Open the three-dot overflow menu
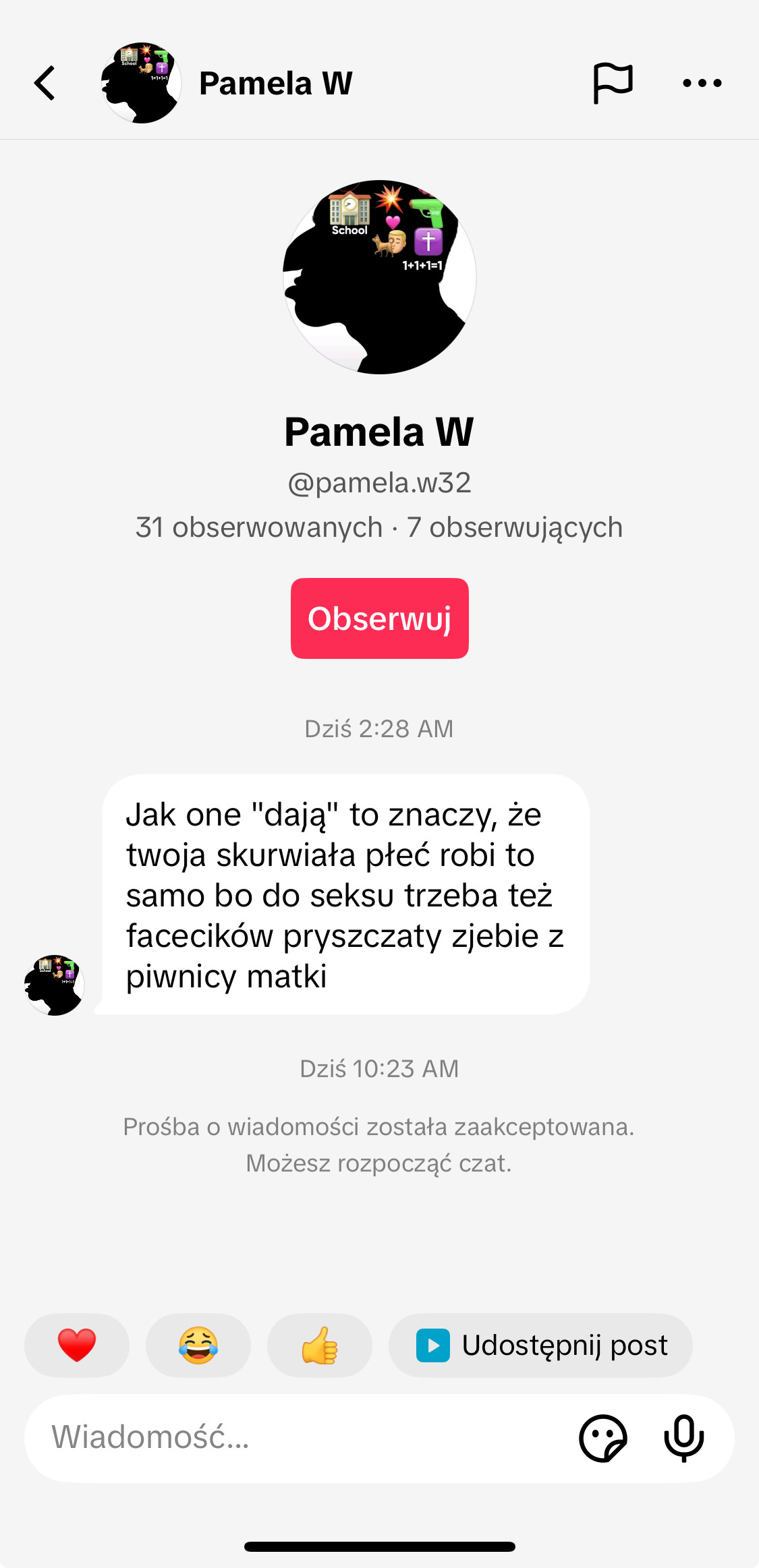This screenshot has width=759, height=1568. pyautogui.click(x=702, y=84)
